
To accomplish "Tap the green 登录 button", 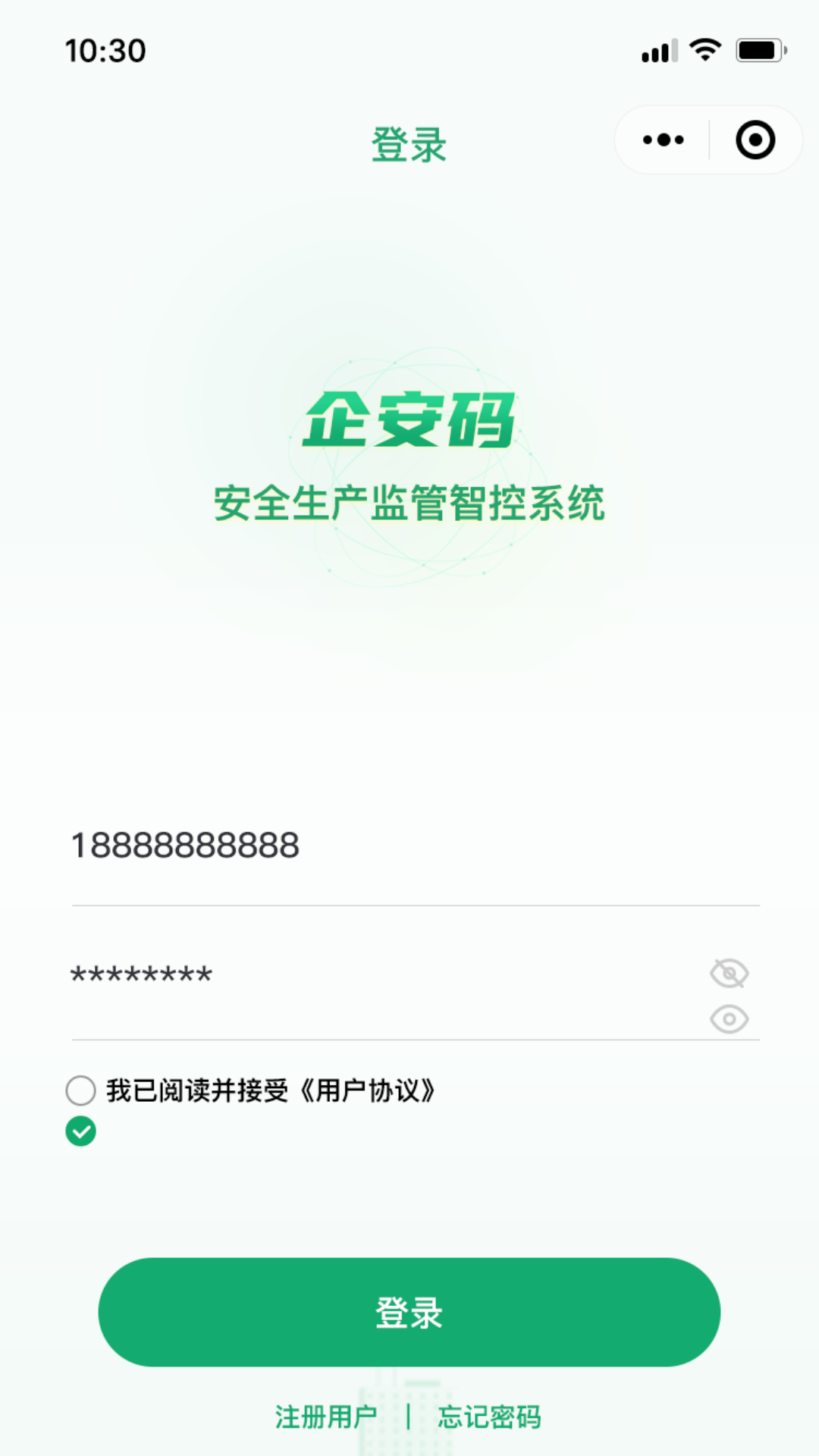I will [x=409, y=1312].
